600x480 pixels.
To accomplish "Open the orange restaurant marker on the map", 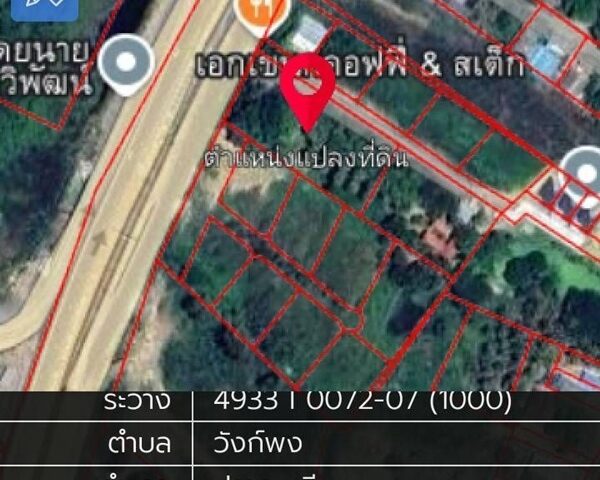I will [262, 12].
